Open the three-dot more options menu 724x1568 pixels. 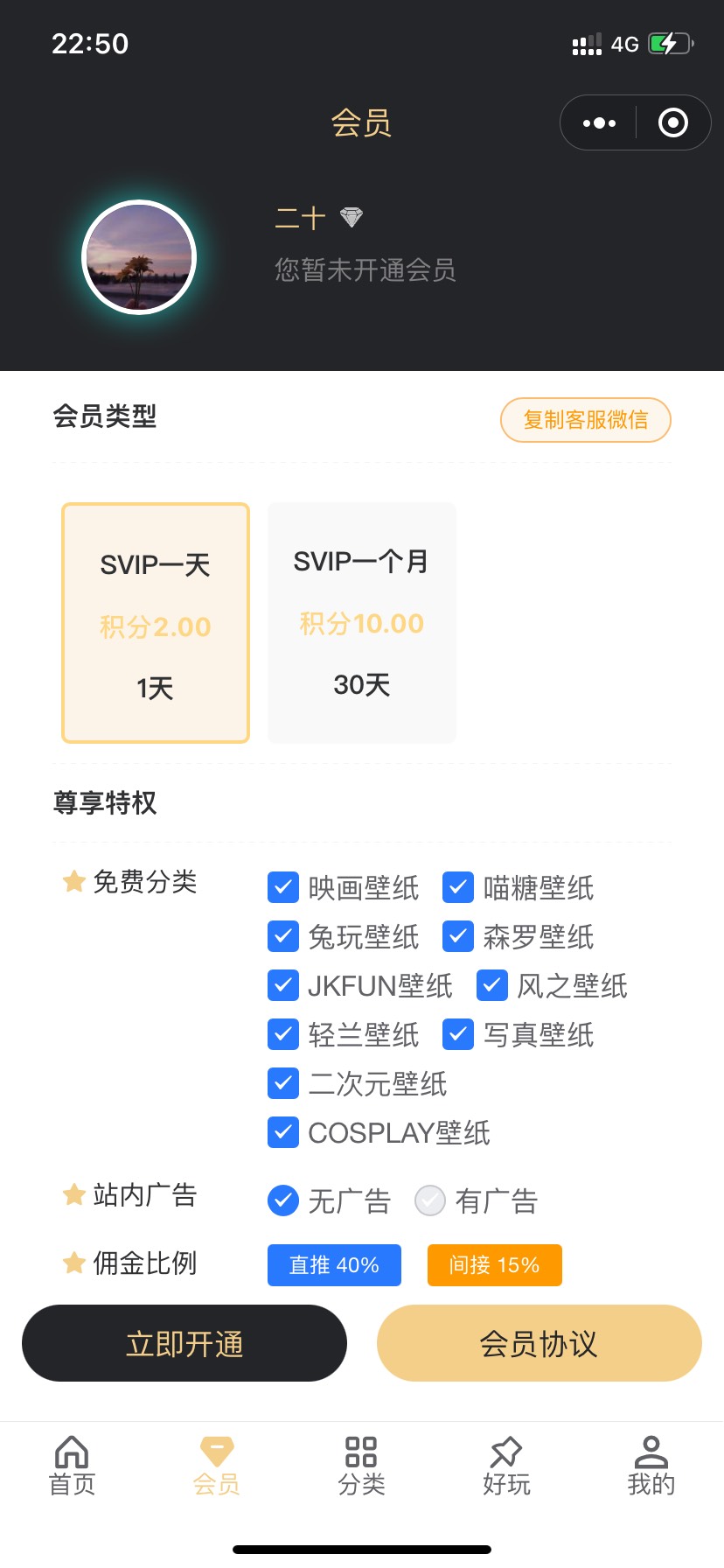(598, 122)
